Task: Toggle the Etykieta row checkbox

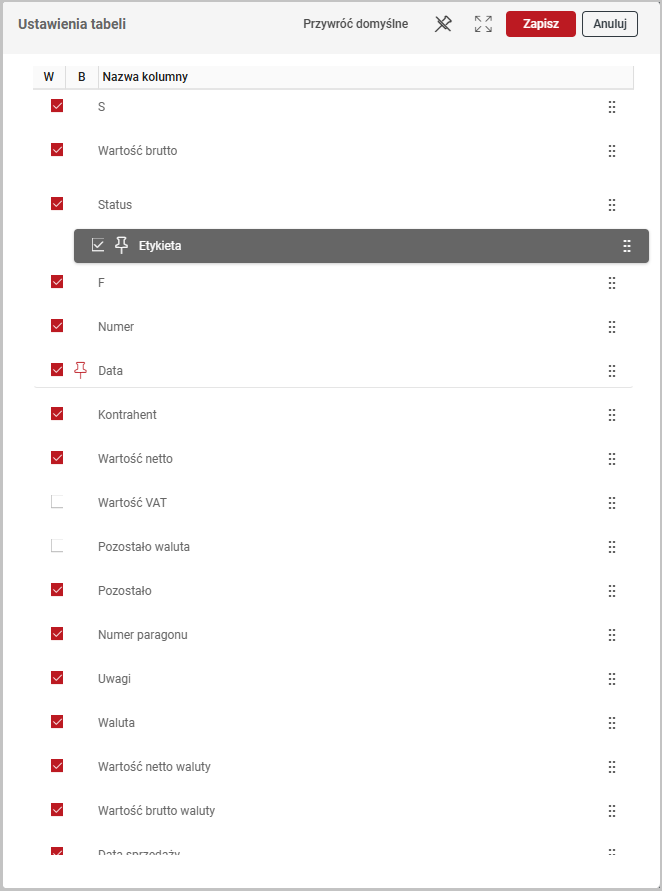Action: point(98,245)
